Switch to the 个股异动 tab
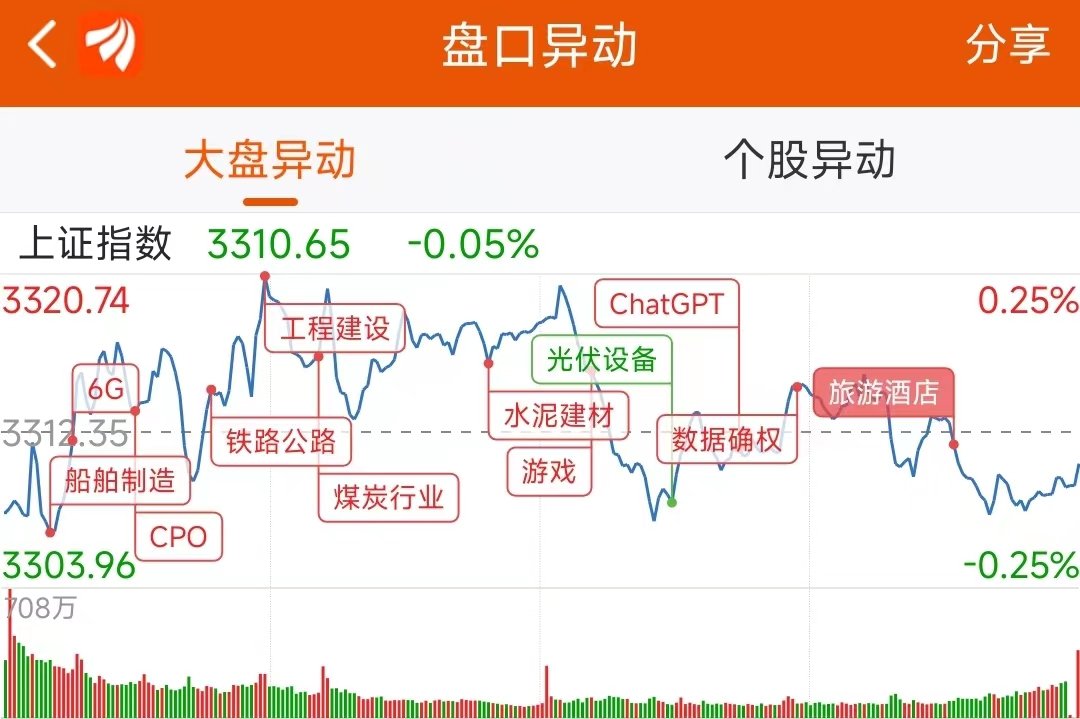The height and width of the screenshot is (719, 1080). point(809,160)
